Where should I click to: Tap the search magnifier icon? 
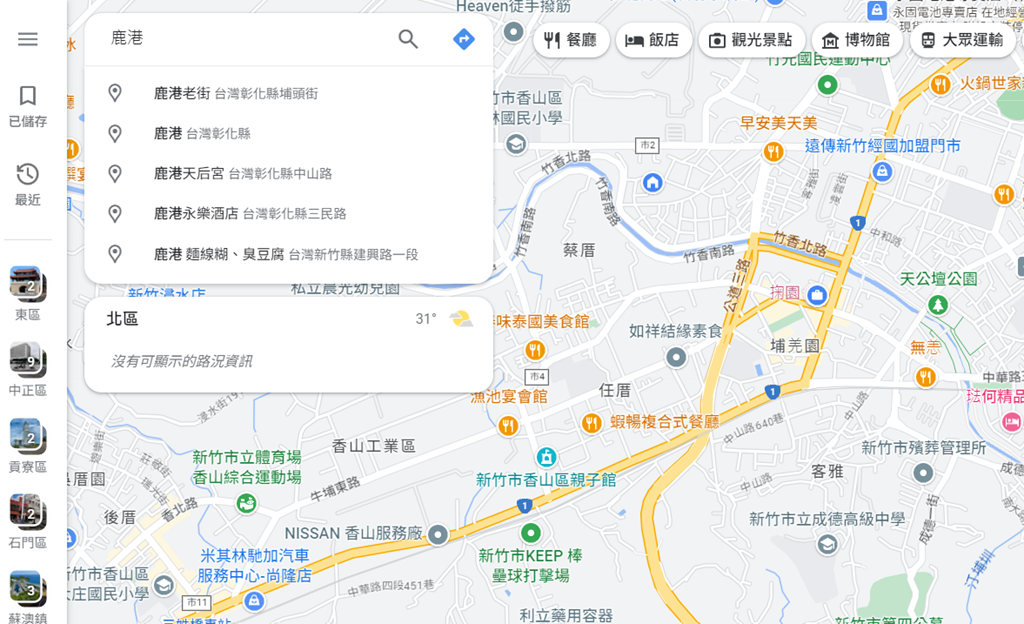click(408, 39)
